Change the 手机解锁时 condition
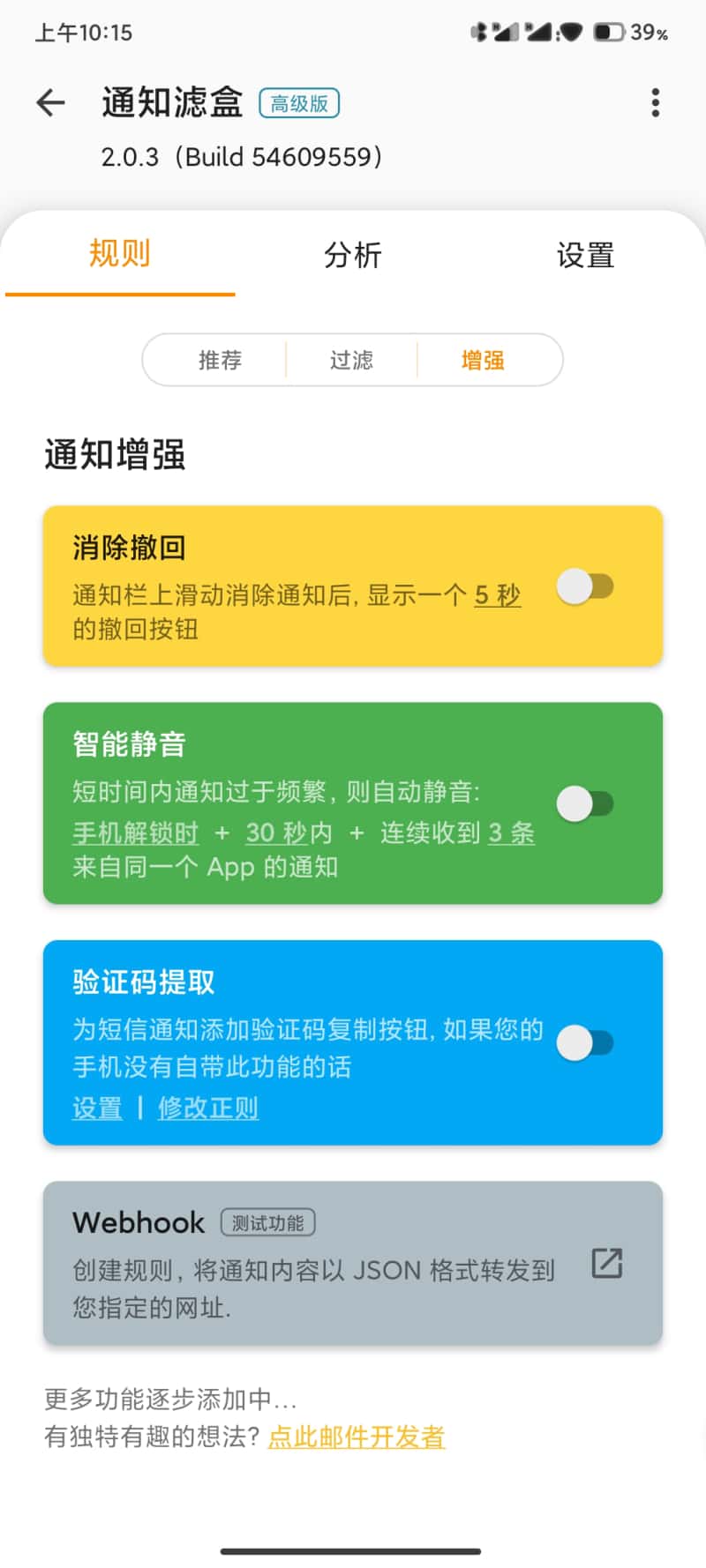Viewport: 706px width, 1568px height. point(135,833)
